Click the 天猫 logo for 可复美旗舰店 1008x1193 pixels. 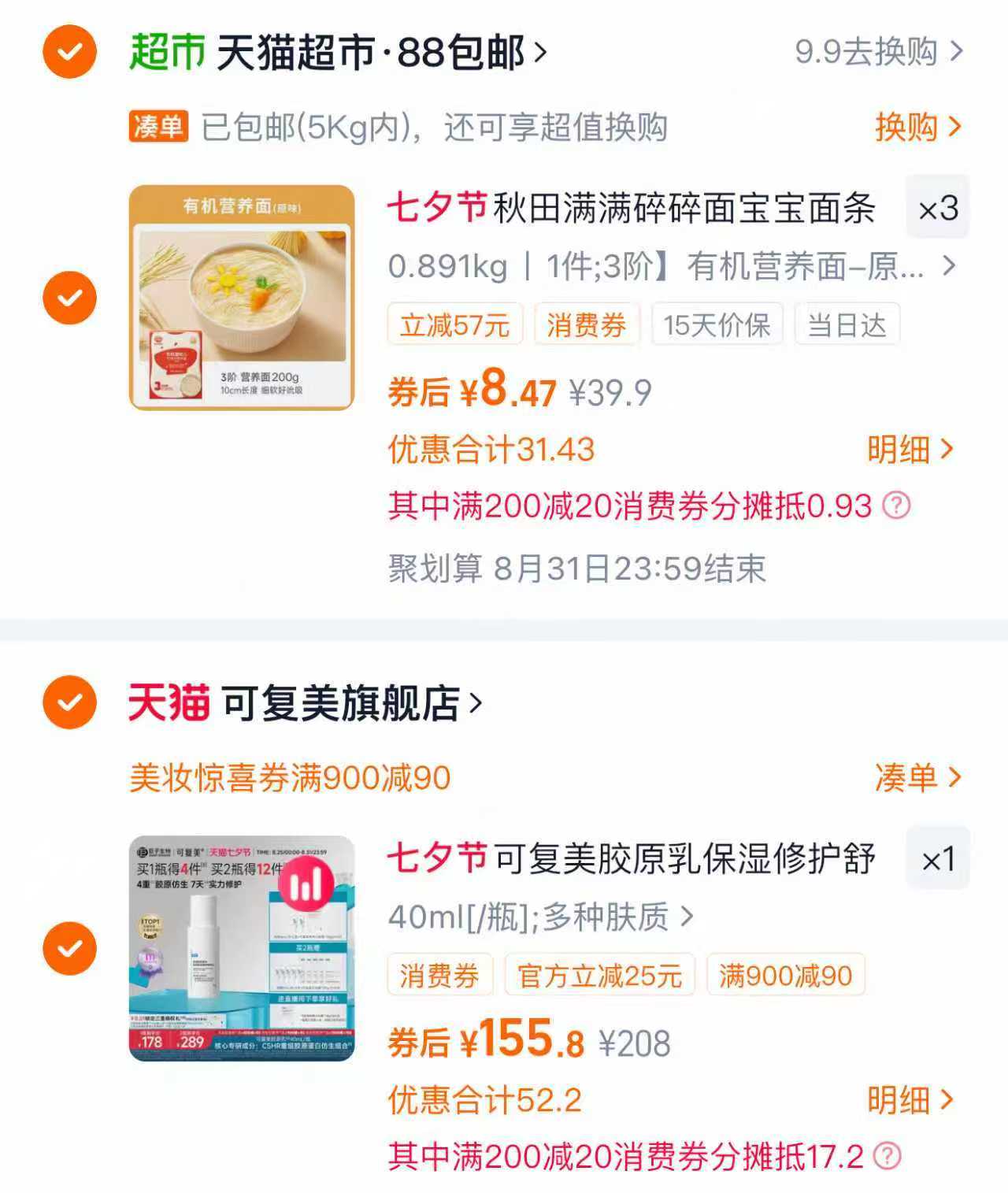coord(168,704)
